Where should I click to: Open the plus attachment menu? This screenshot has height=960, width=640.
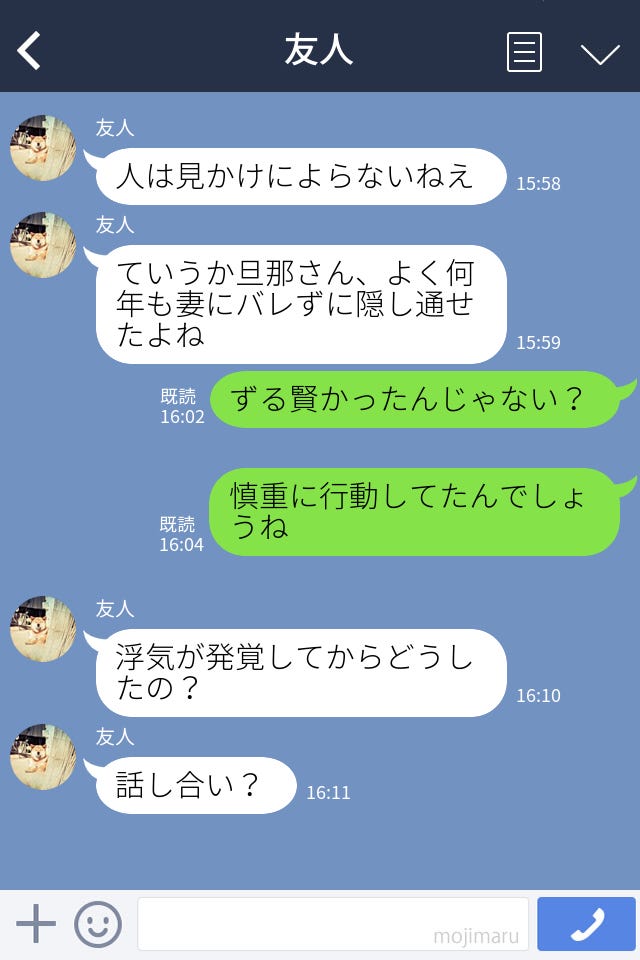(x=36, y=924)
